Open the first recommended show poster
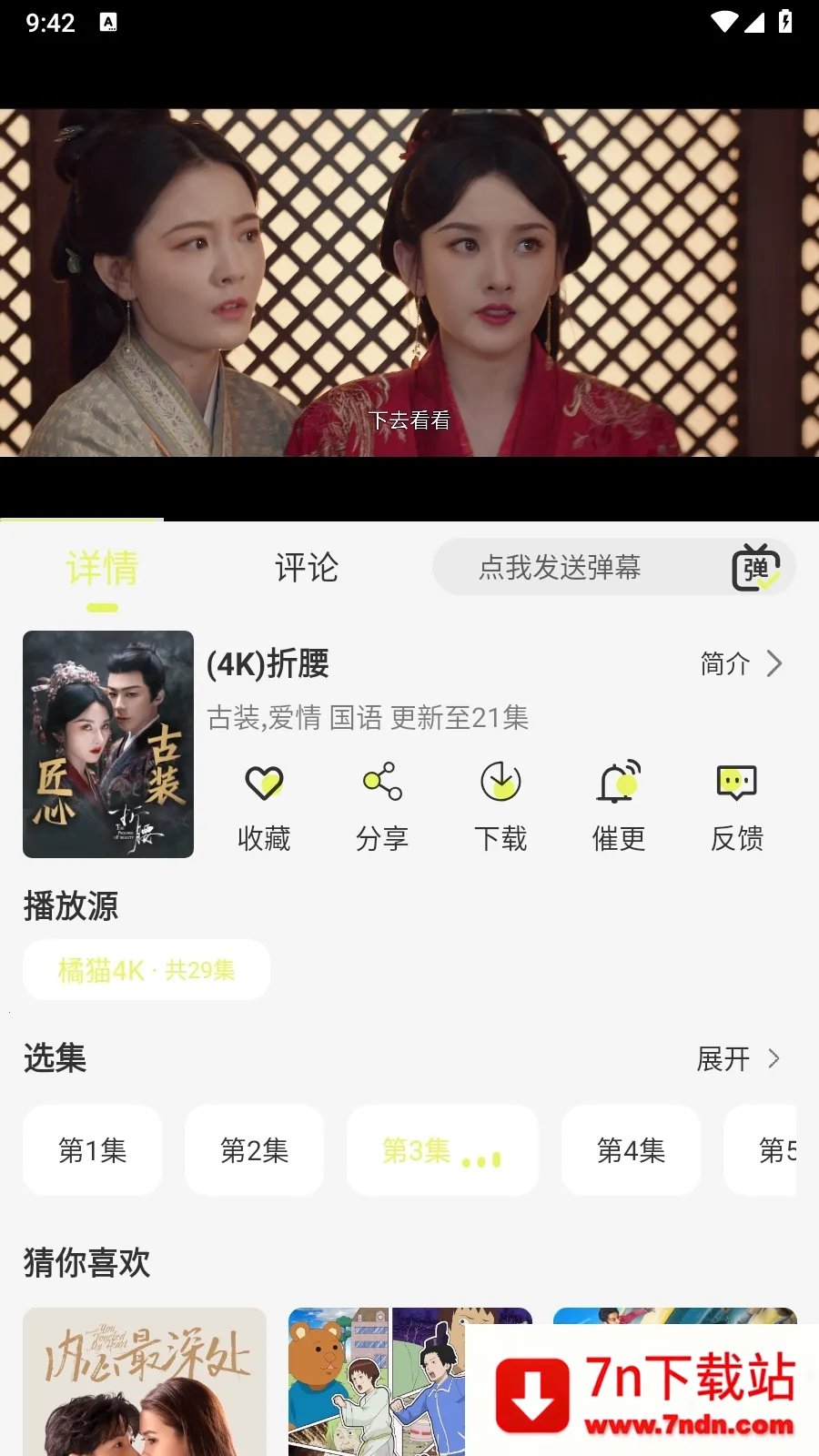The height and width of the screenshot is (1456, 819). (x=145, y=1383)
